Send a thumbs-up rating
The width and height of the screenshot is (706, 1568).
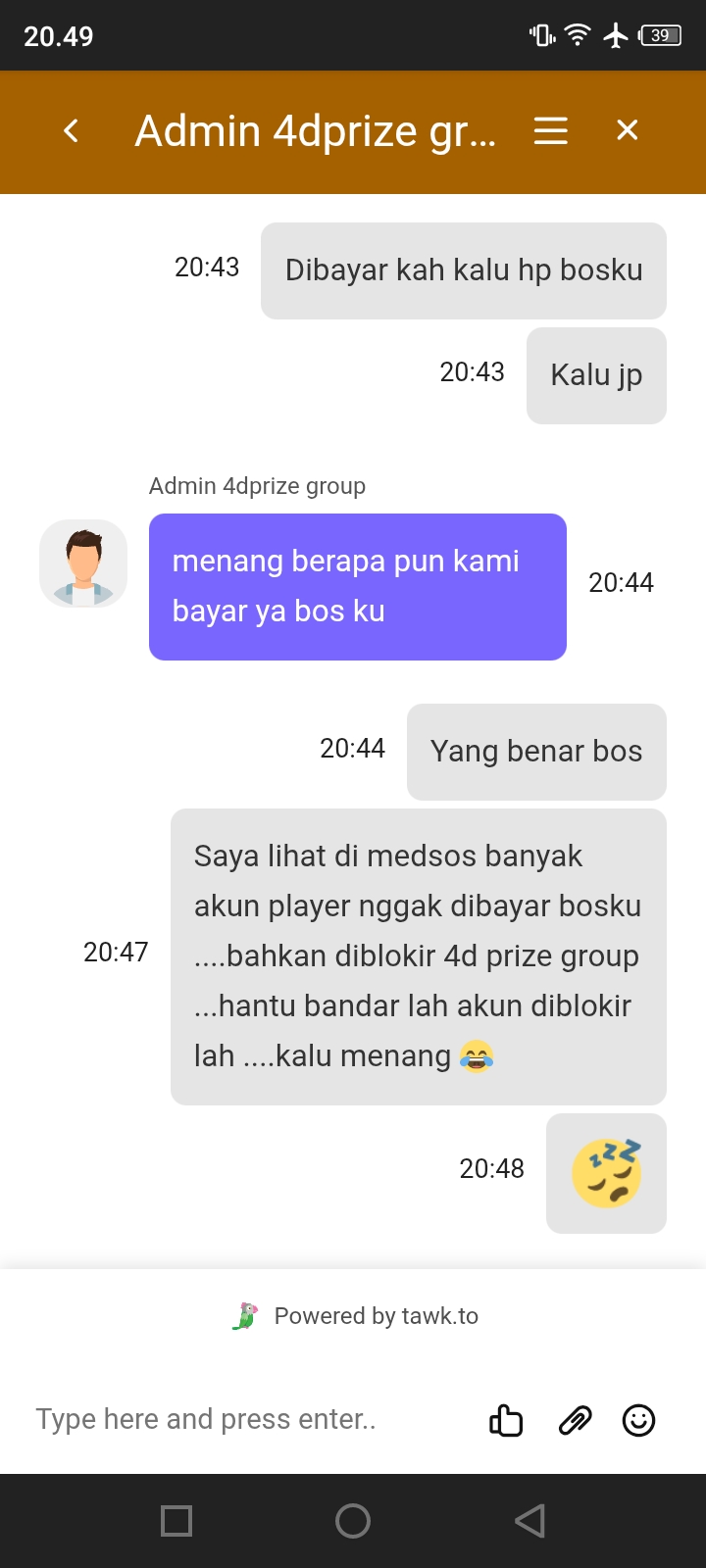(x=506, y=1420)
